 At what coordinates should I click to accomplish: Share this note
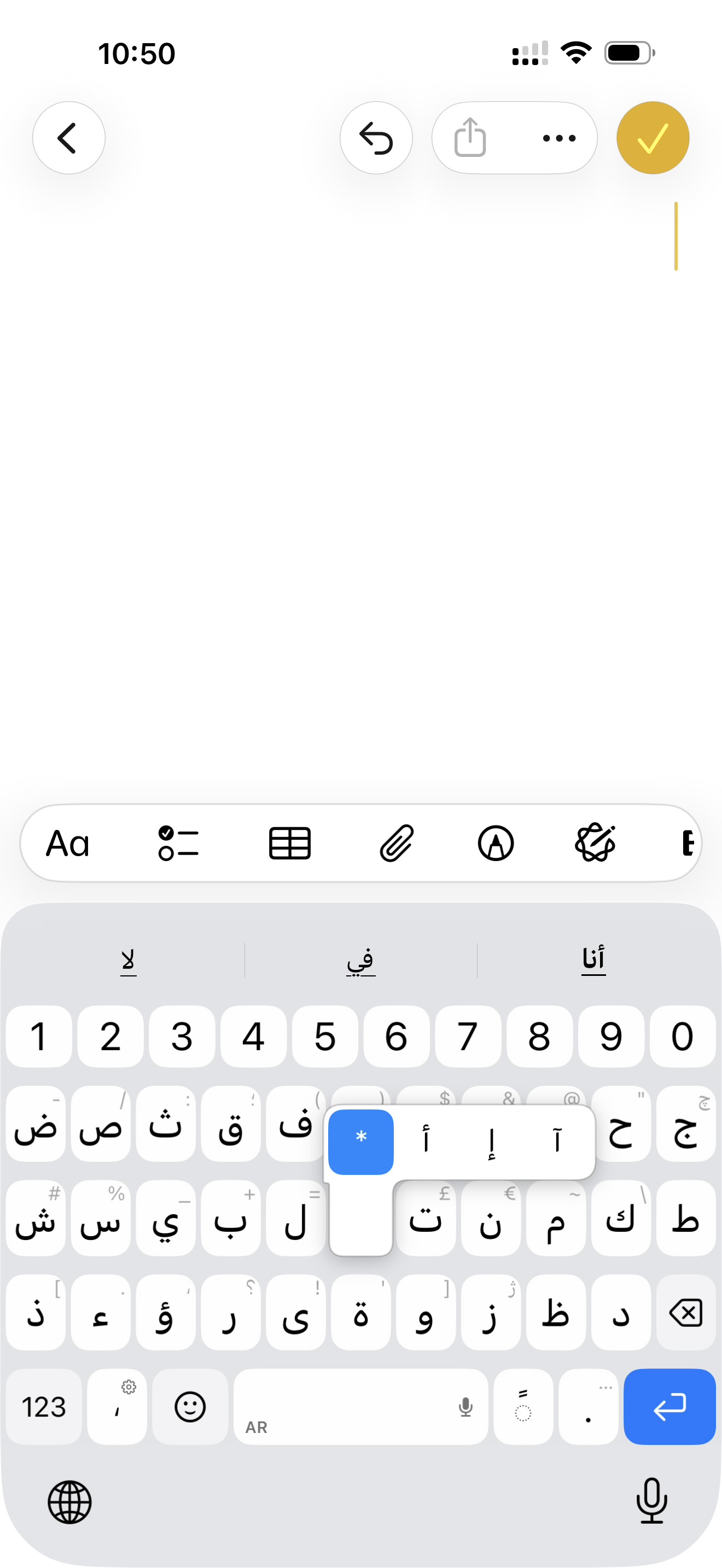tap(470, 138)
